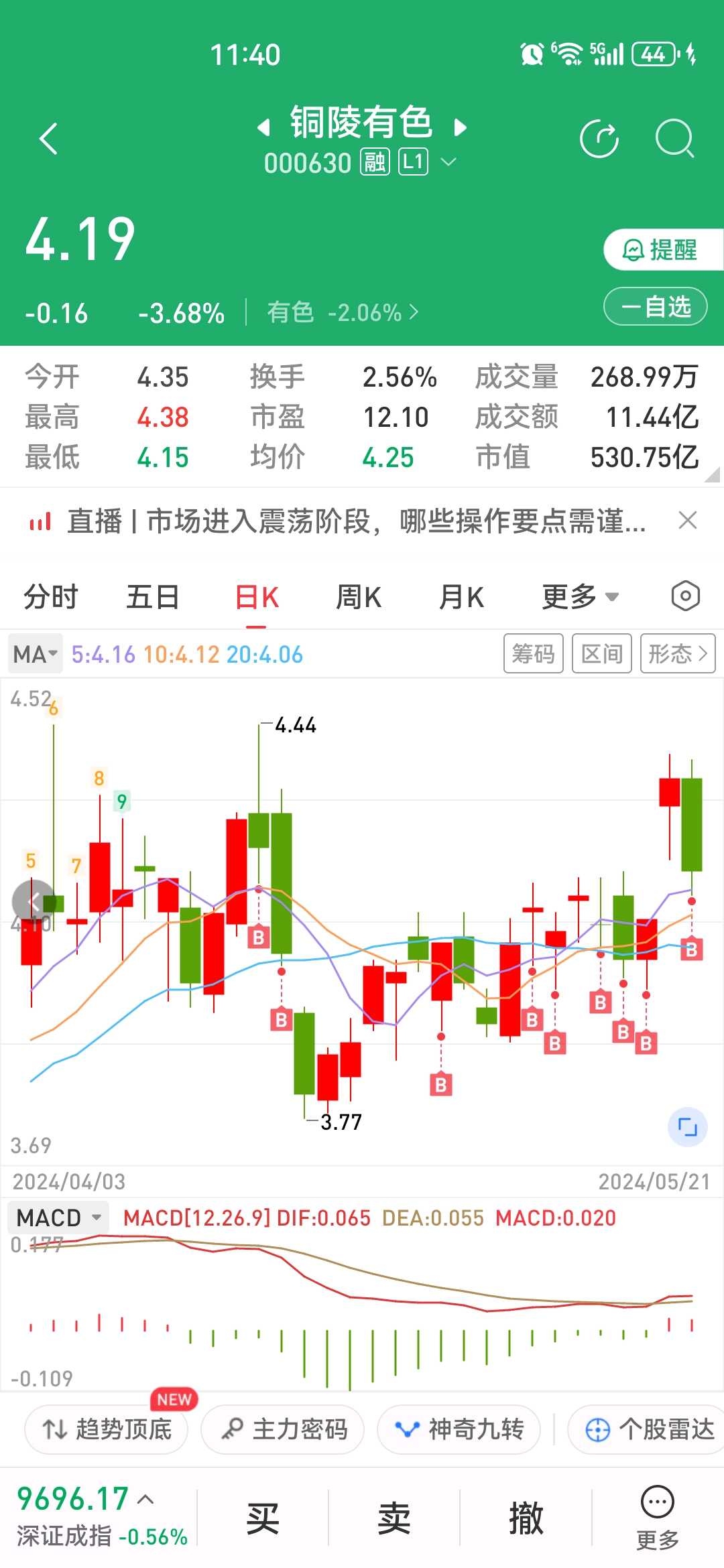This screenshot has height=1568, width=724.
Task: Open 主力密码 key tool
Action: coord(282,1429)
